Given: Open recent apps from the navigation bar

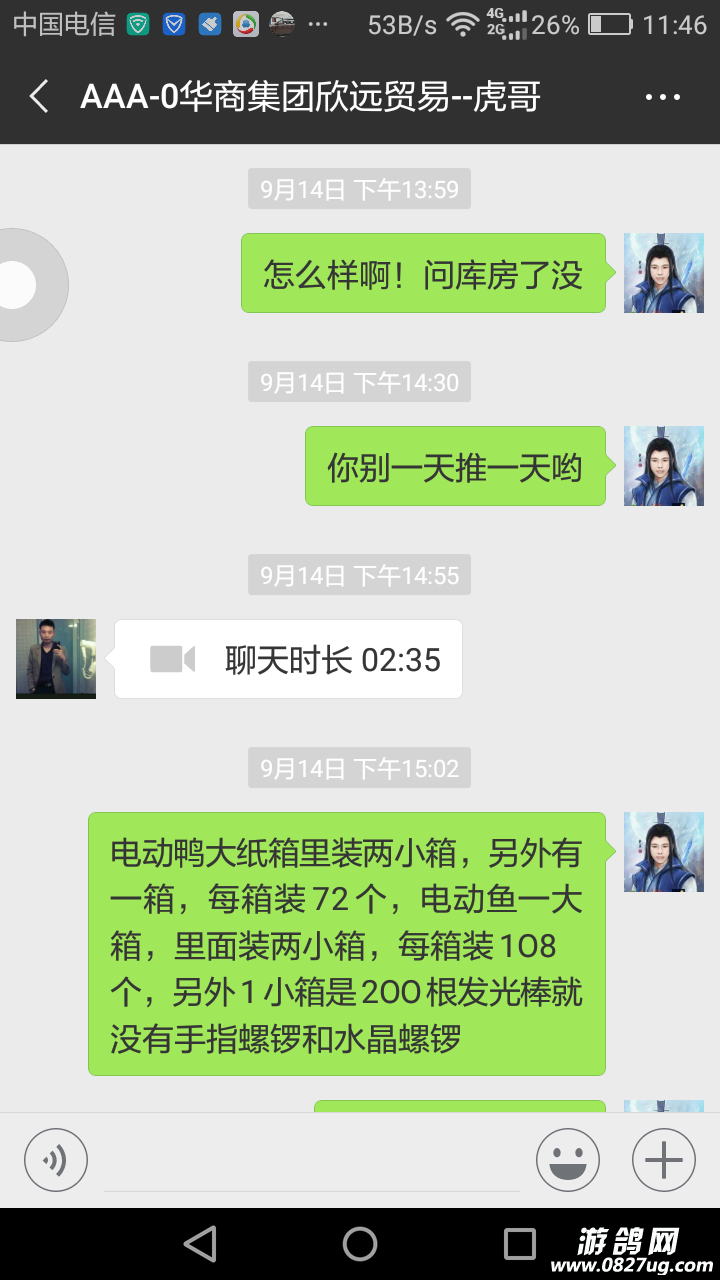Looking at the screenshot, I should [520, 1244].
